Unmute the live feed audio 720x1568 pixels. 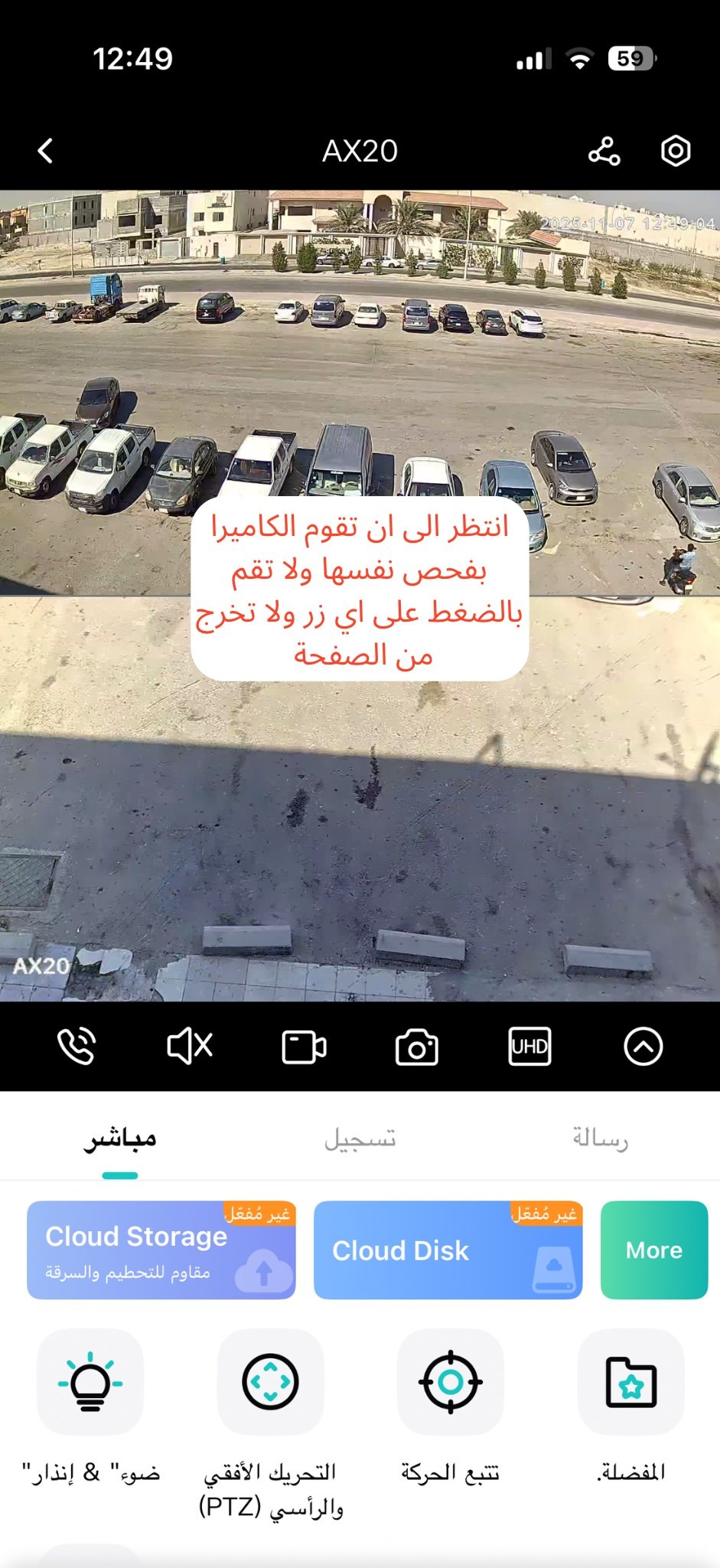click(x=190, y=1046)
